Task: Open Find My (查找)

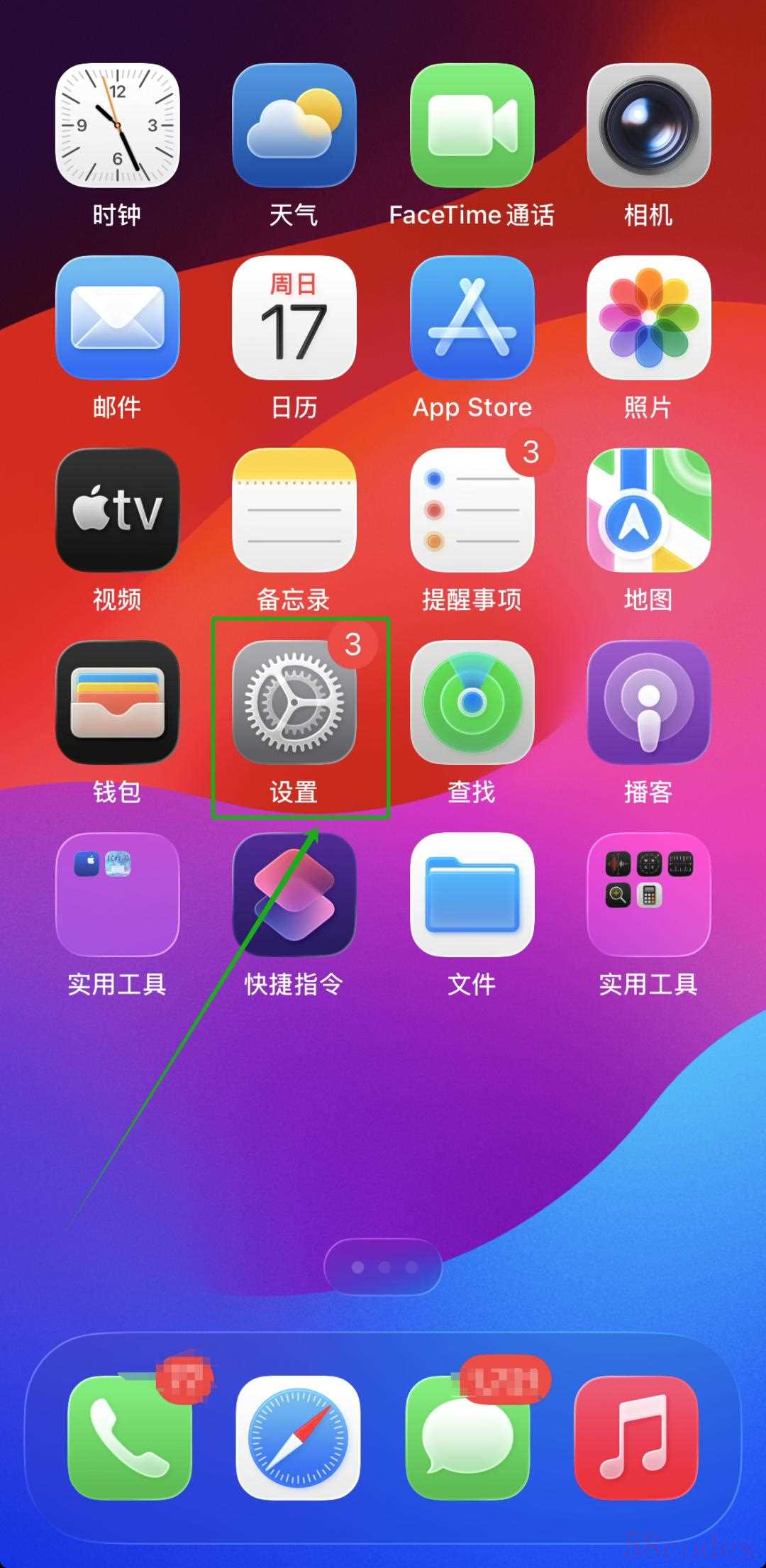Action: coord(472,702)
